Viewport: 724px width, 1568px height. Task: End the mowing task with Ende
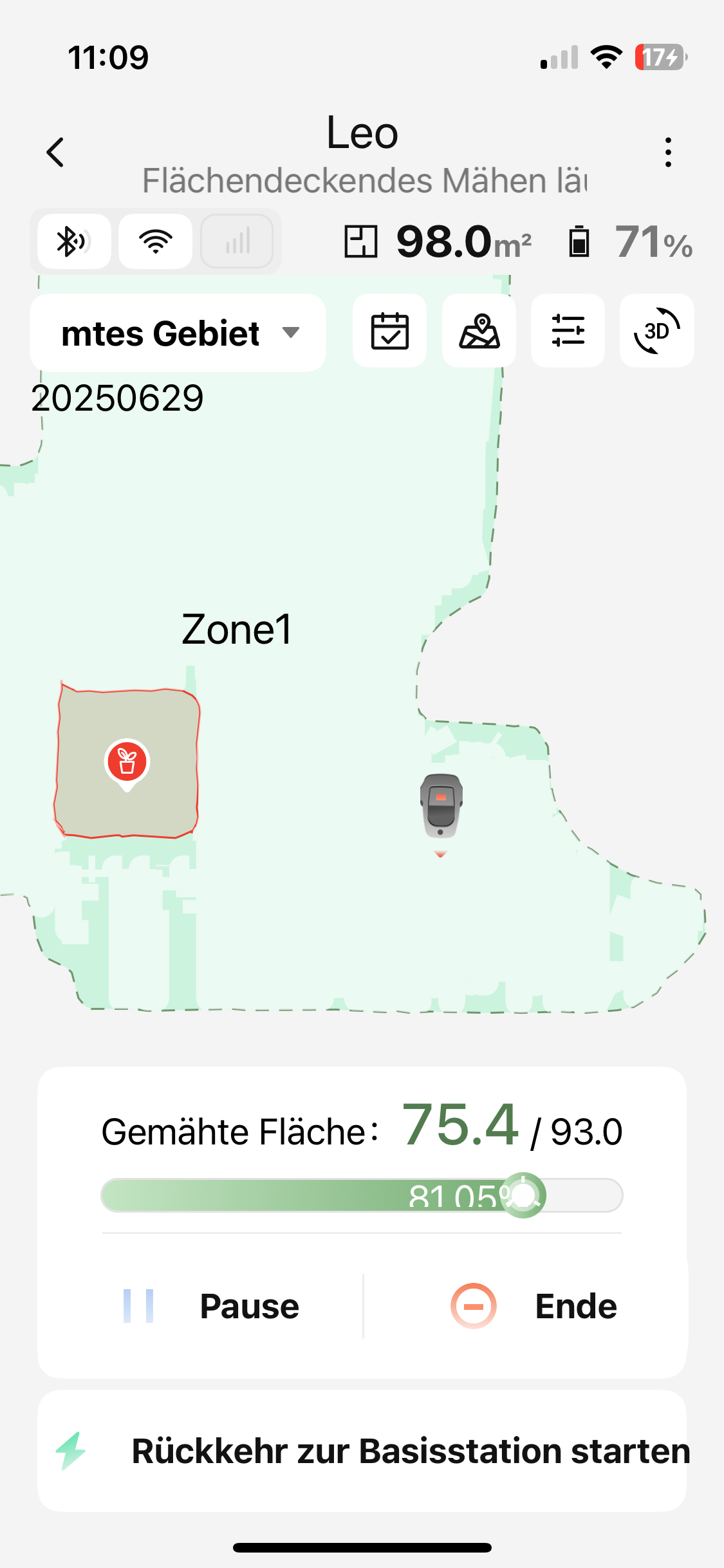[x=534, y=1306]
